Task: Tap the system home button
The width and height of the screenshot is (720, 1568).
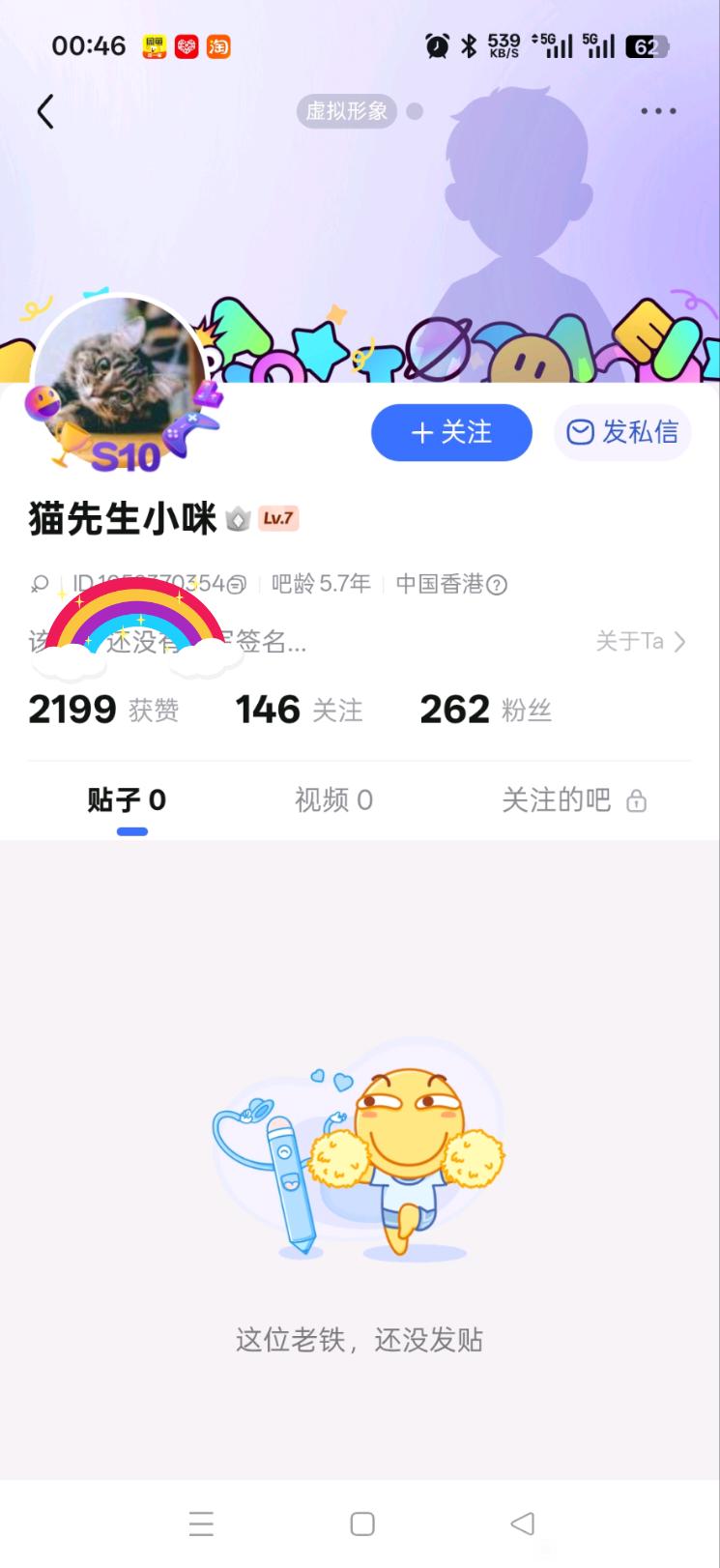Action: point(361,1524)
